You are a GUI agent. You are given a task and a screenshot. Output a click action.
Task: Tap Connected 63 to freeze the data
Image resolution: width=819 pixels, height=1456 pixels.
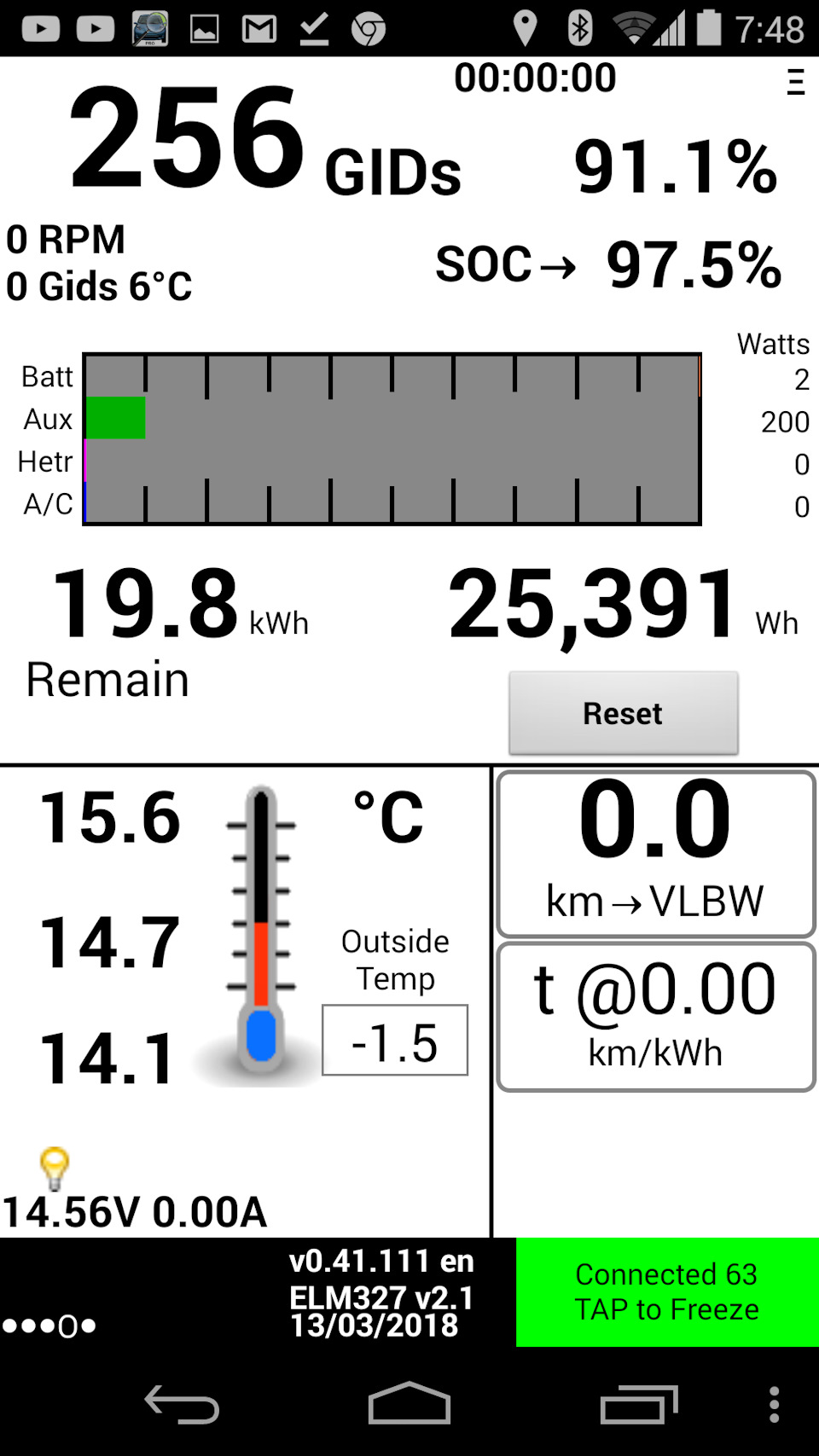[x=666, y=1292]
